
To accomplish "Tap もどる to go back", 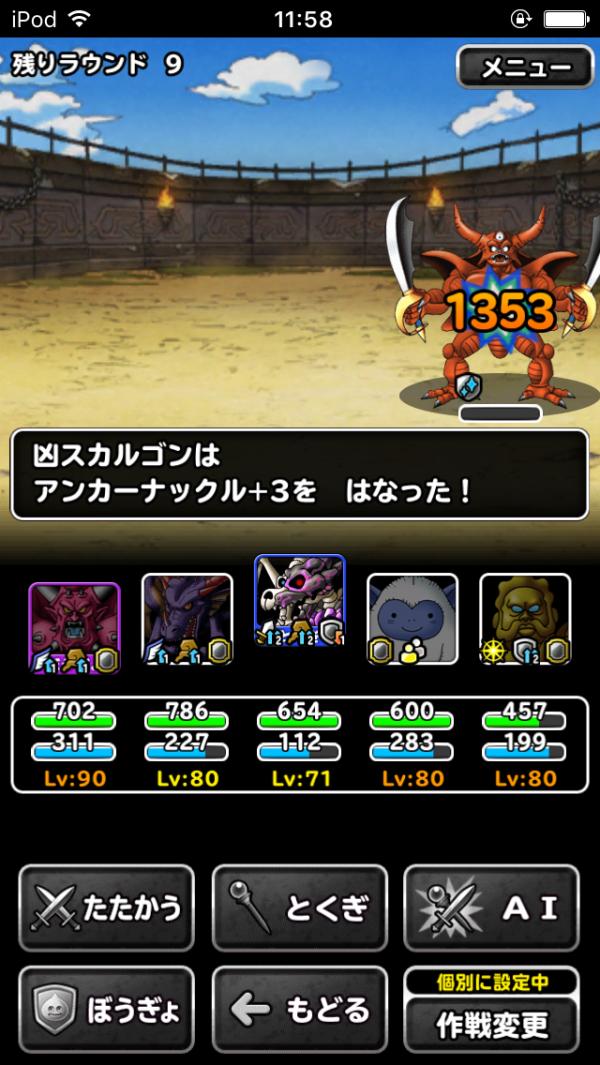I will [299, 1008].
